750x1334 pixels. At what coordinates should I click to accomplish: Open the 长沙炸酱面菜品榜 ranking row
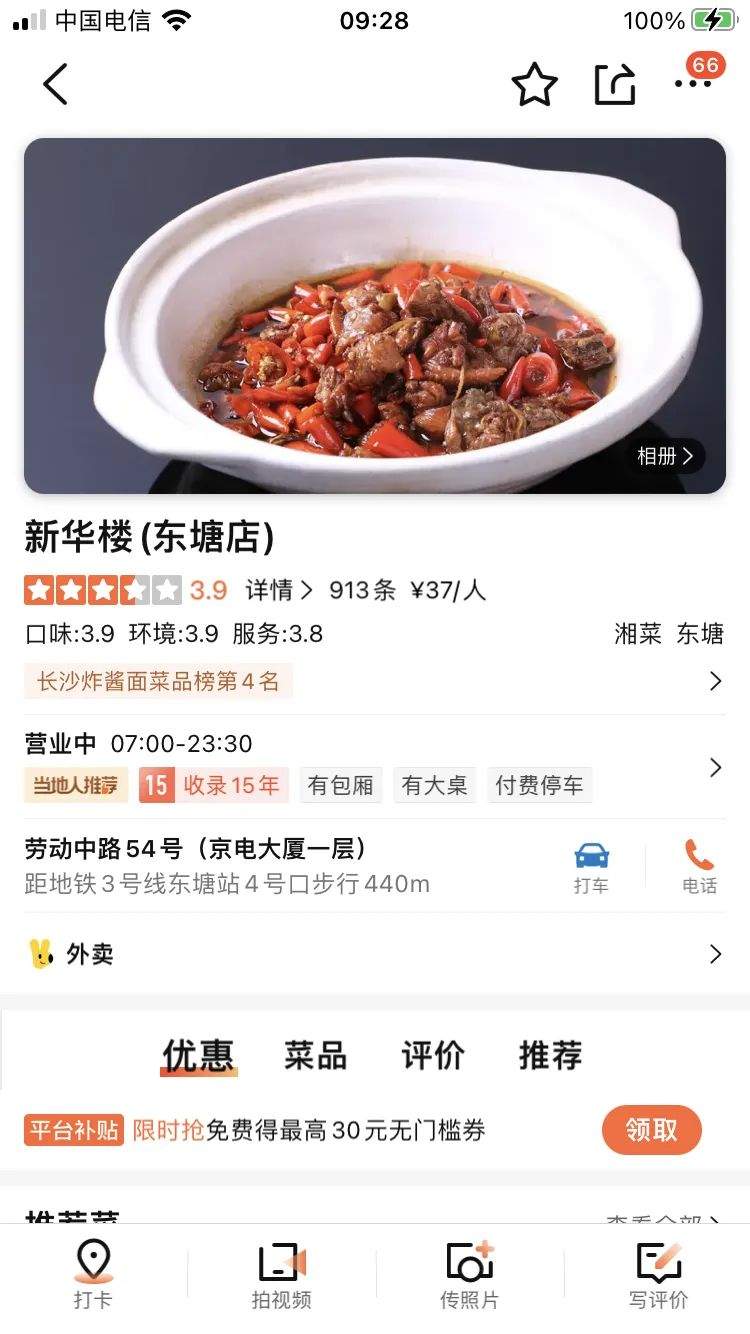click(x=374, y=682)
